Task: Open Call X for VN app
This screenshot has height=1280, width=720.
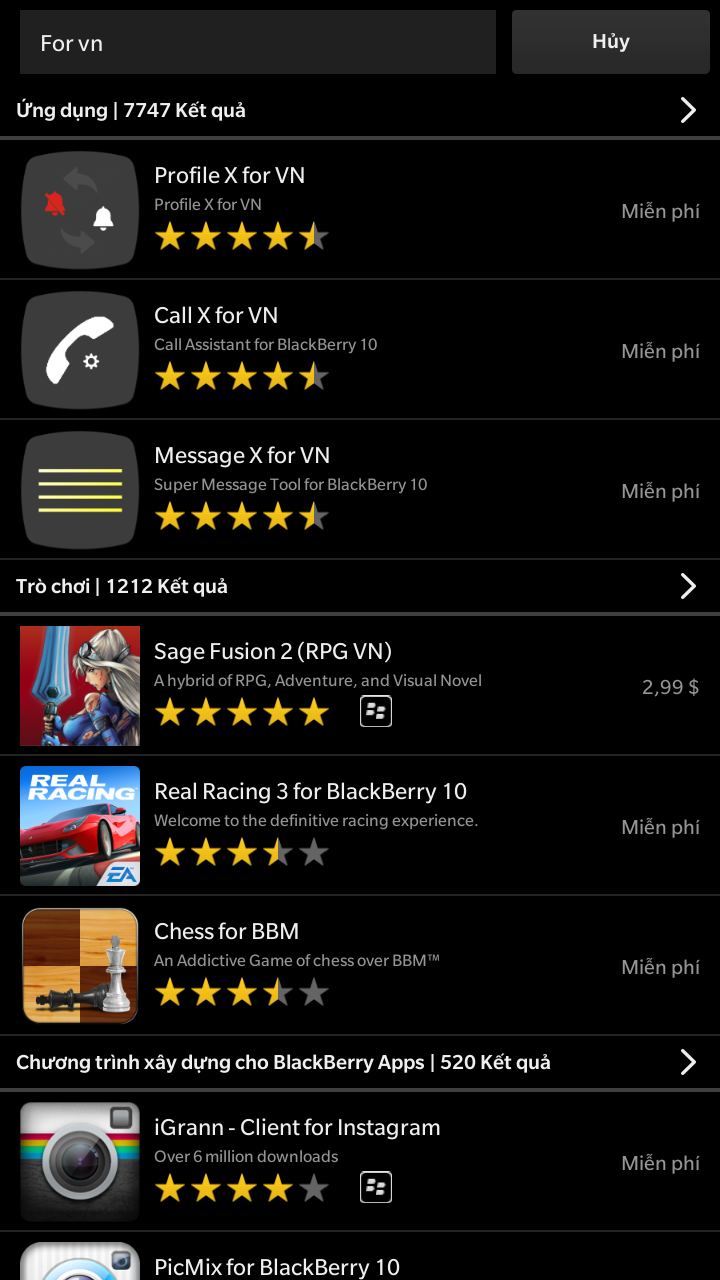Action: coord(360,350)
